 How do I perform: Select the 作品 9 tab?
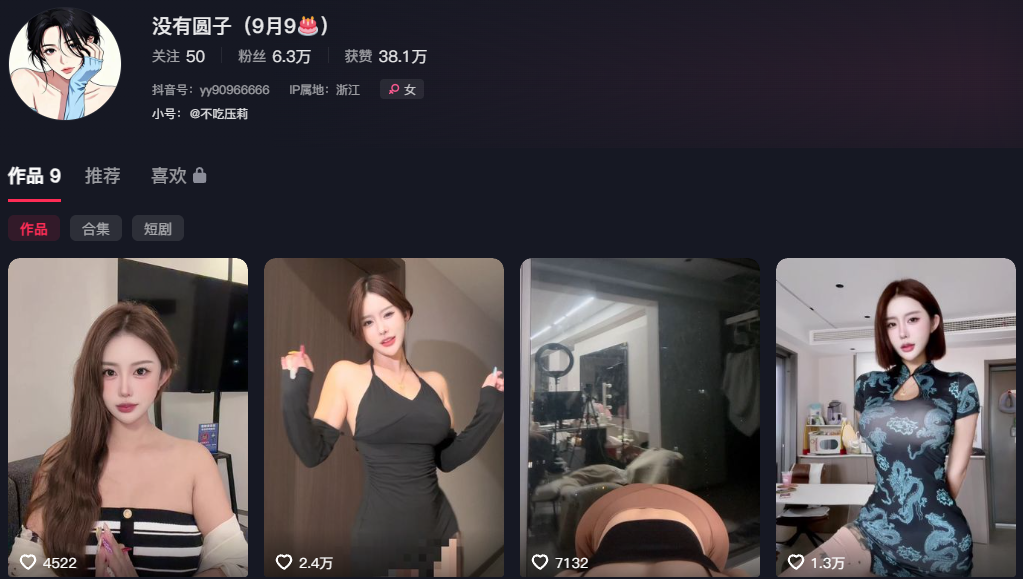click(34, 176)
